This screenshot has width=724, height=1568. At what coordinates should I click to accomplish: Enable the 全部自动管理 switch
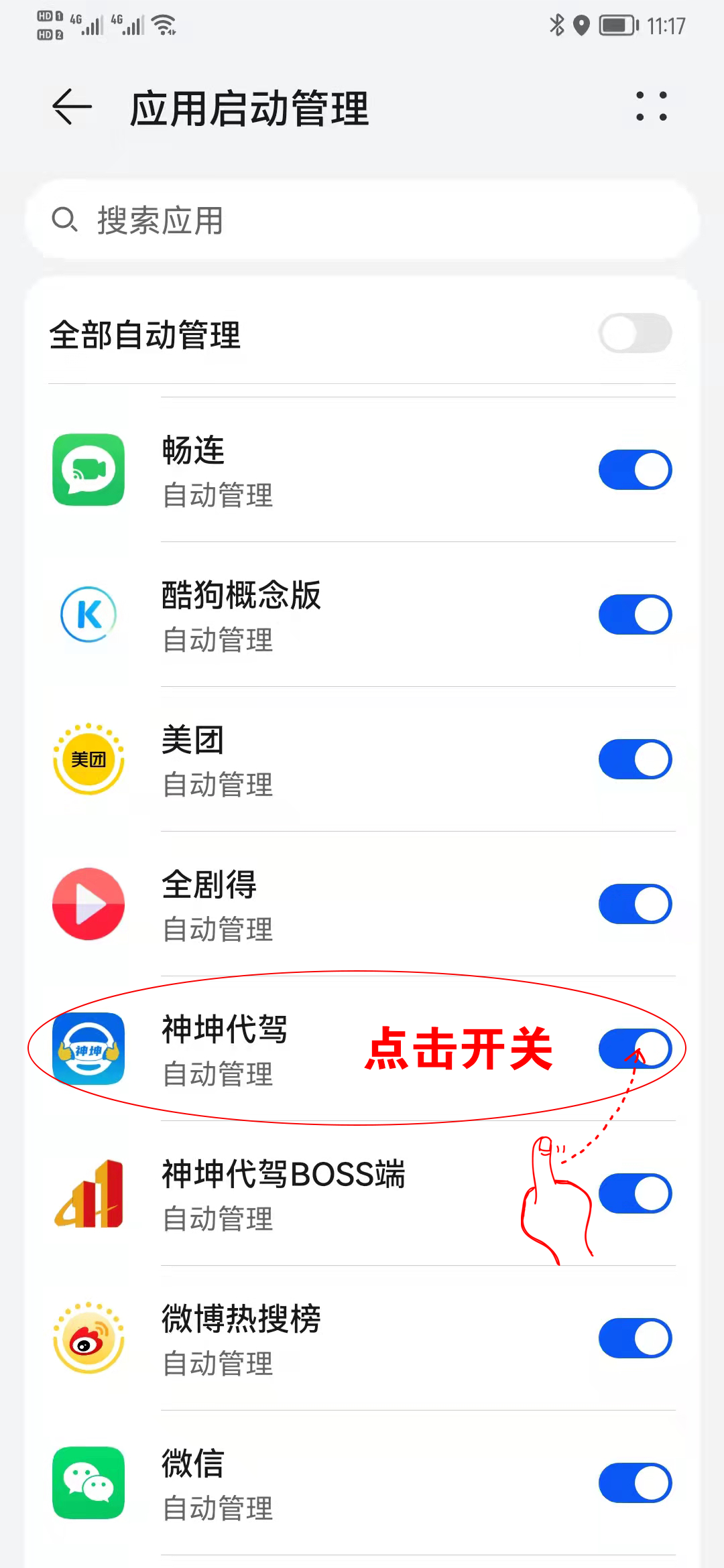click(x=635, y=334)
